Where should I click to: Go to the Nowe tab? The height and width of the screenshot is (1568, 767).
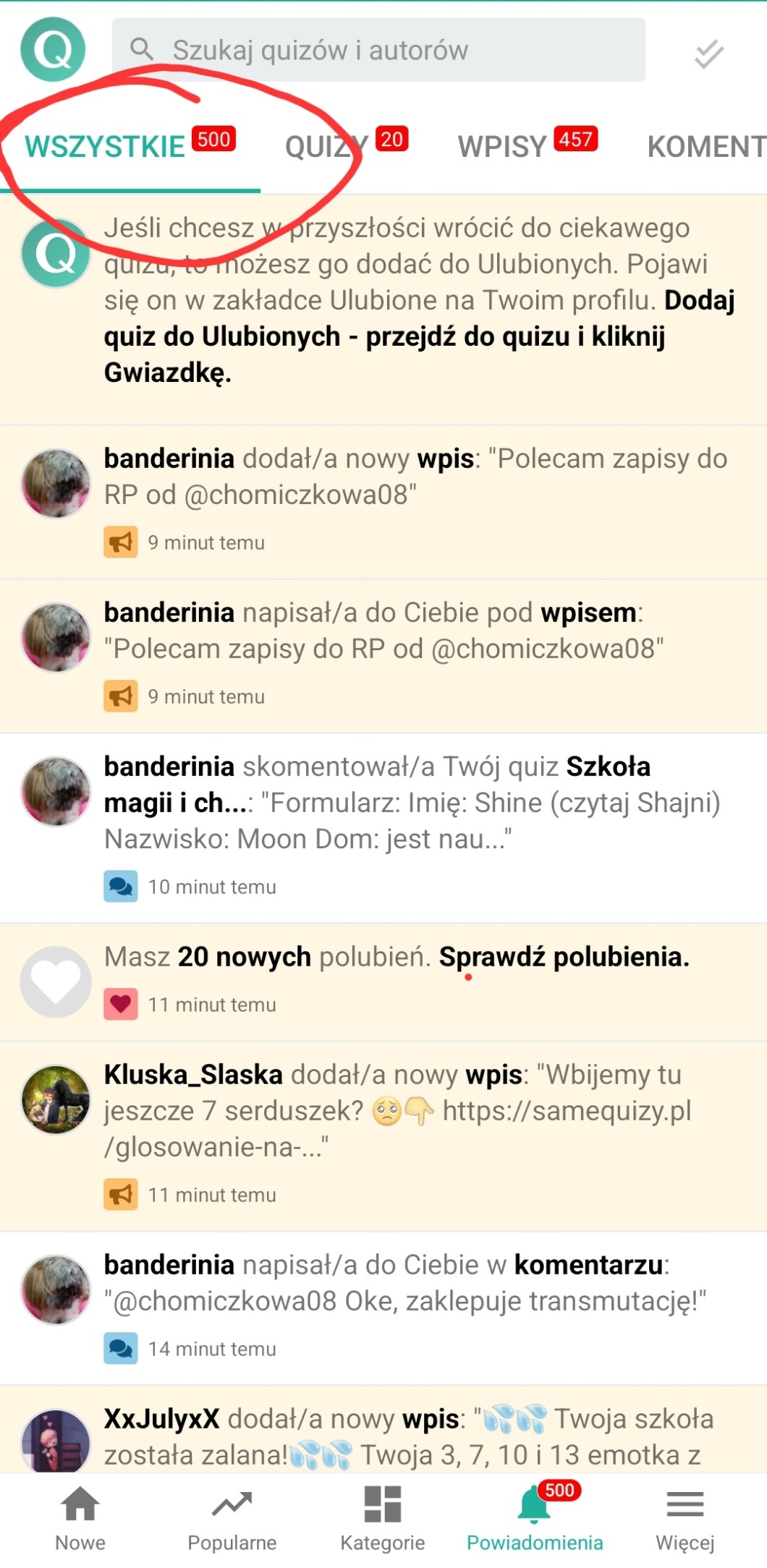coord(80,1518)
